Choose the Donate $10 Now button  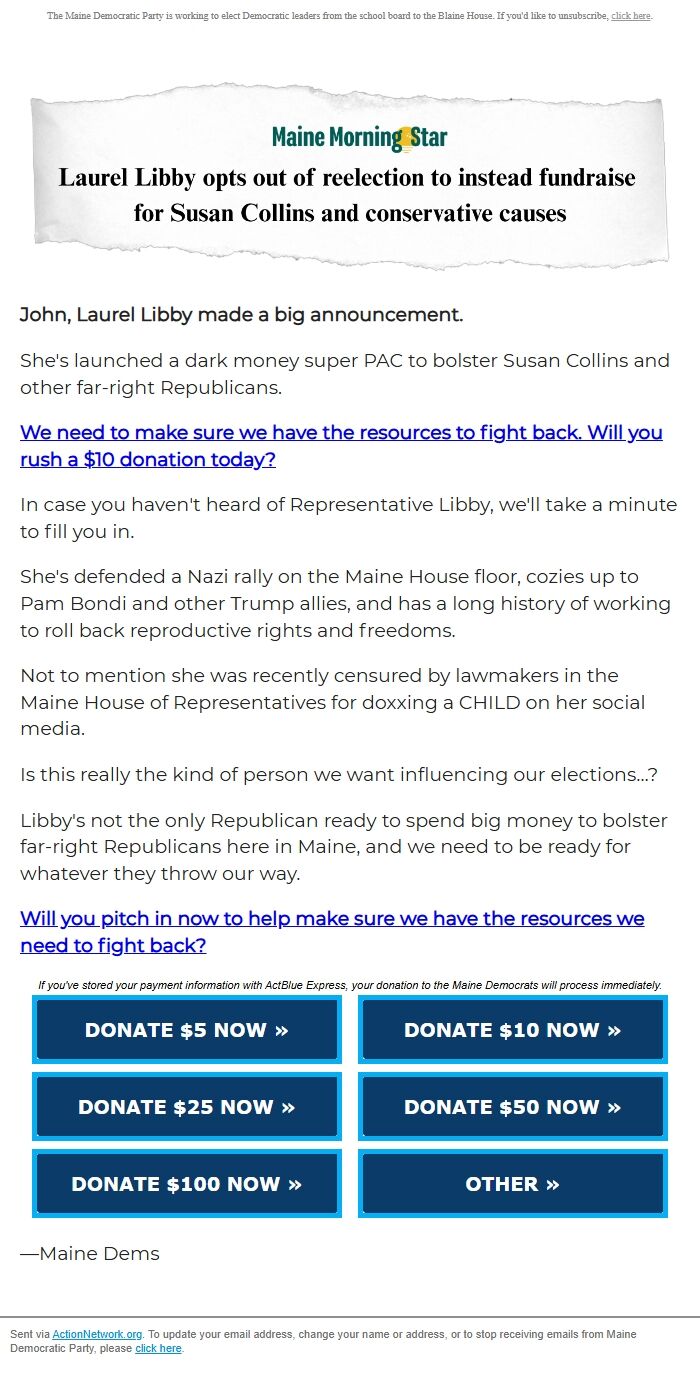(x=512, y=1030)
